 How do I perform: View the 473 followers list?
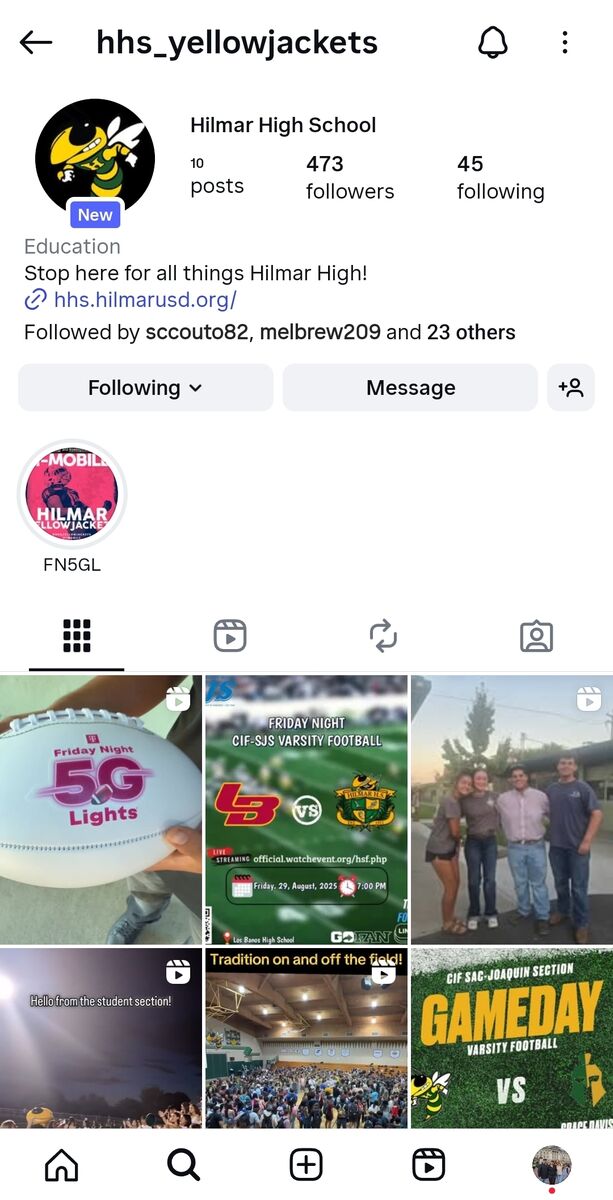[x=349, y=177]
